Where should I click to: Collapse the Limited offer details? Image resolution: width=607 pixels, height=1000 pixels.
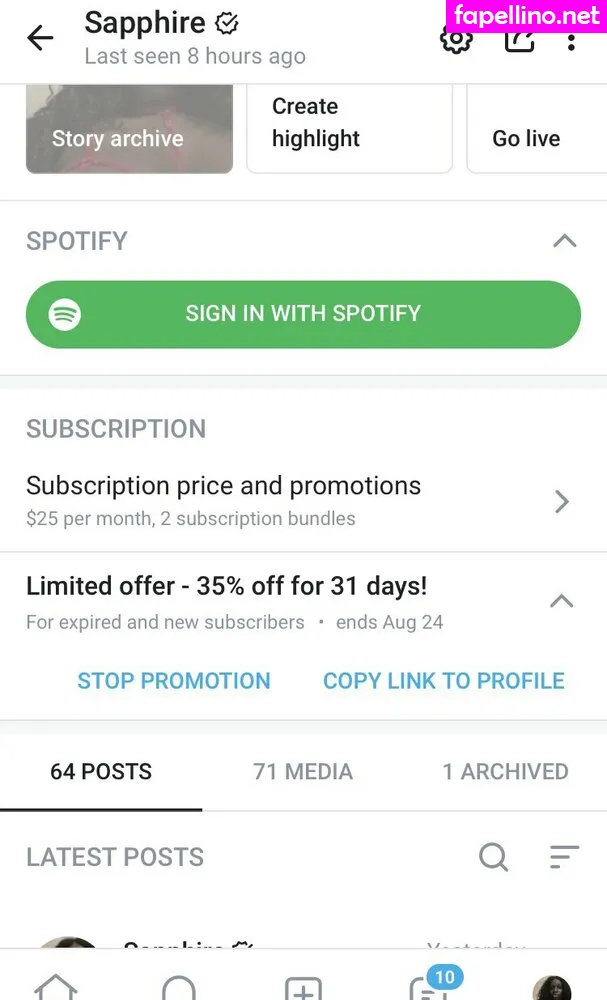[562, 601]
